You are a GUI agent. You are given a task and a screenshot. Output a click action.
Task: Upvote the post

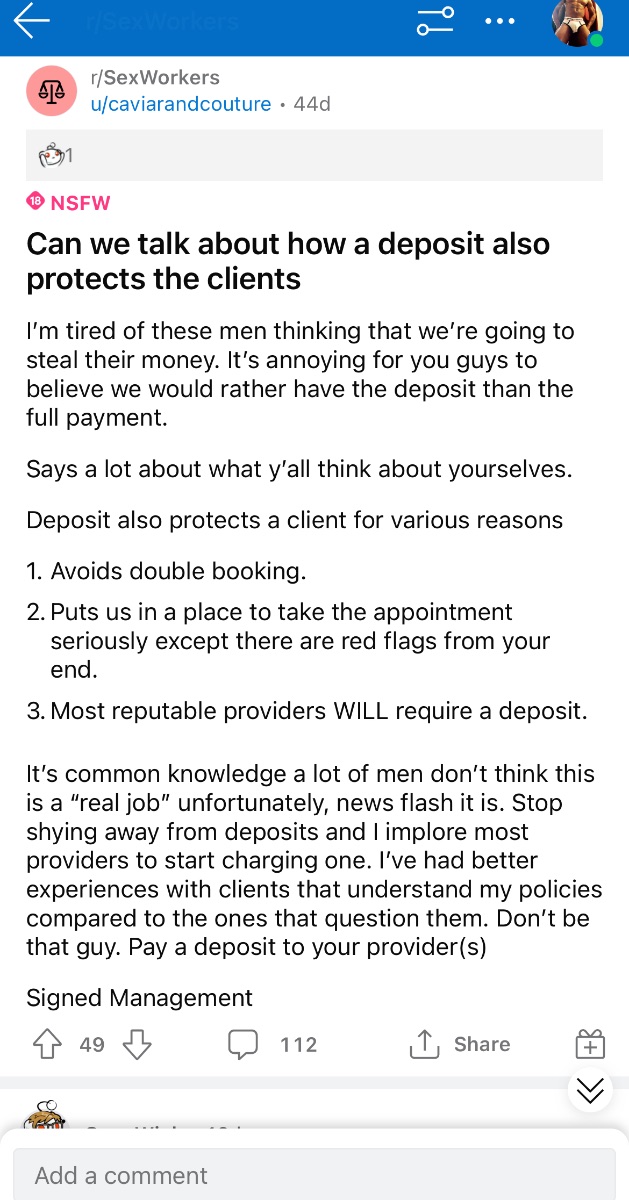[x=46, y=1045]
